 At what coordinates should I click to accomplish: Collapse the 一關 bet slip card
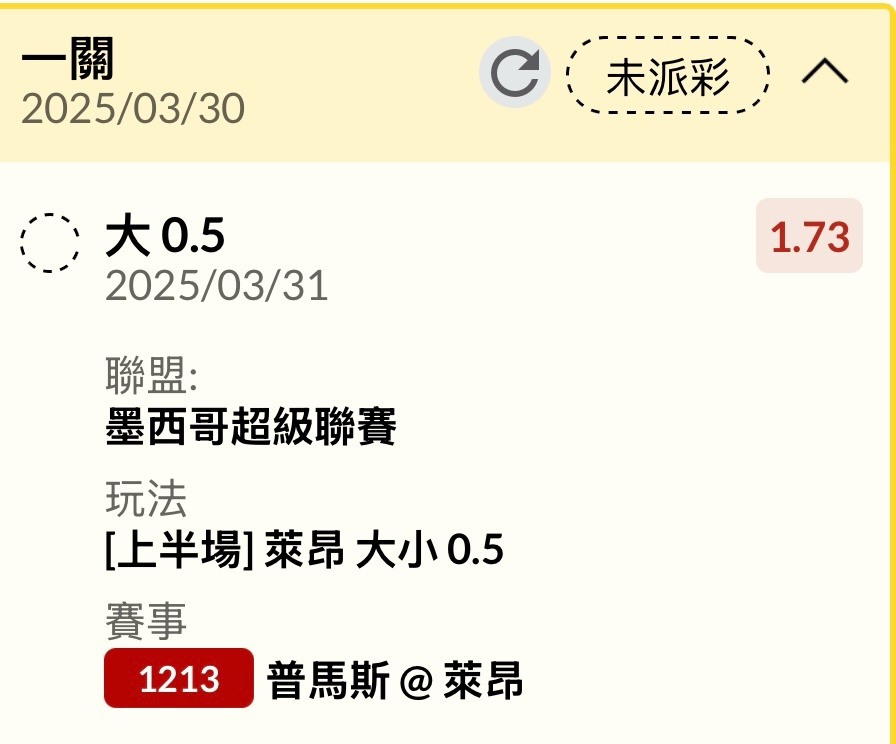pyautogui.click(x=825, y=72)
